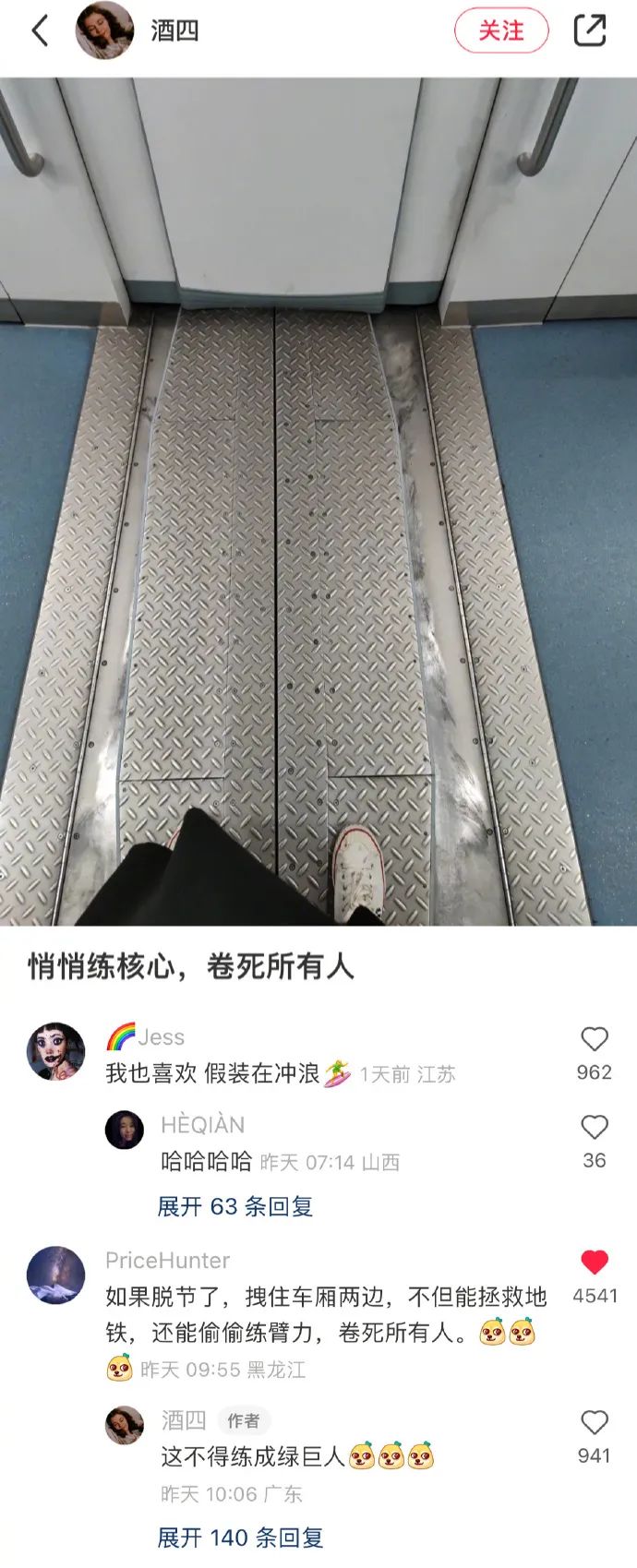Like HÈQIÀN's reply
Viewport: 637px width, 1568px height.
click(x=594, y=1128)
